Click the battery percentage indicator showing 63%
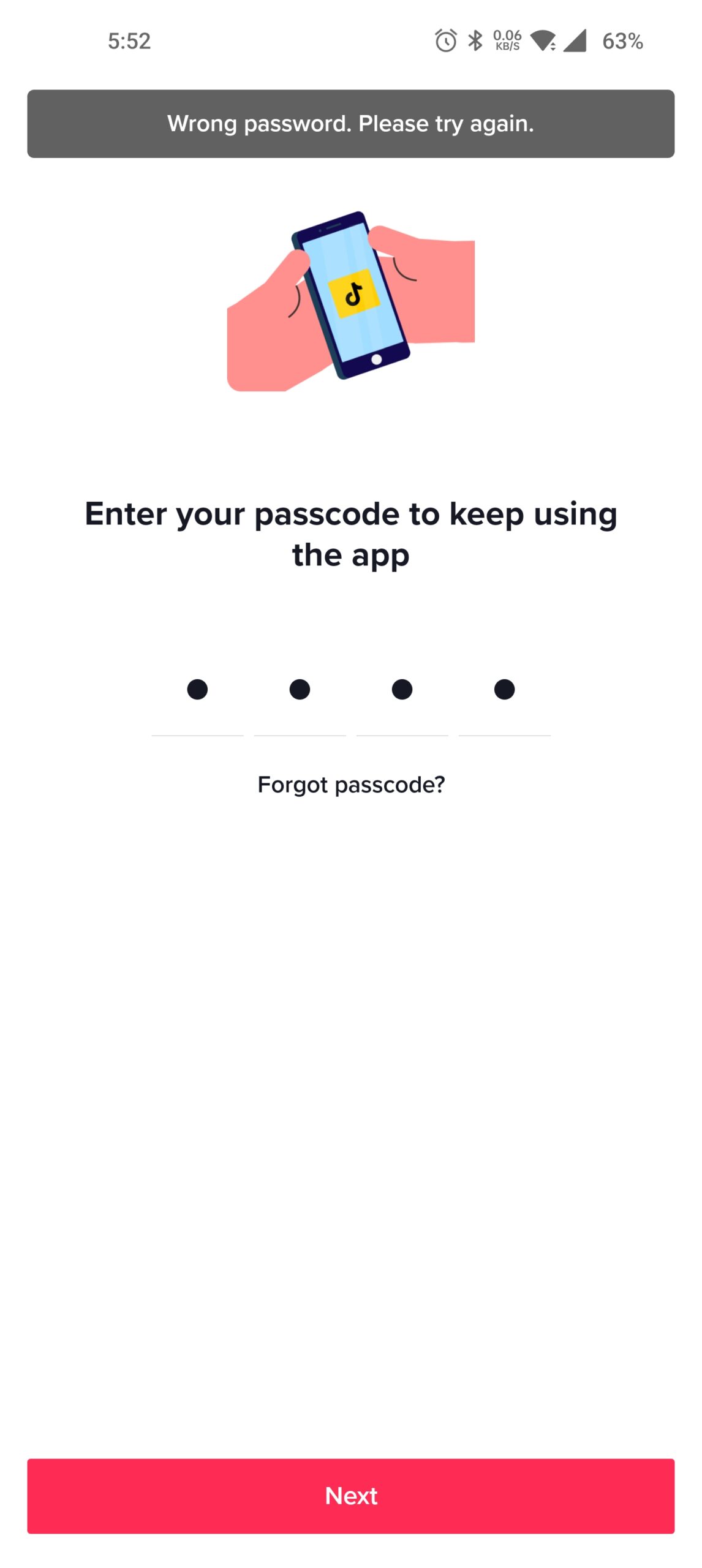Viewport: 702px width, 1568px height. (621, 42)
